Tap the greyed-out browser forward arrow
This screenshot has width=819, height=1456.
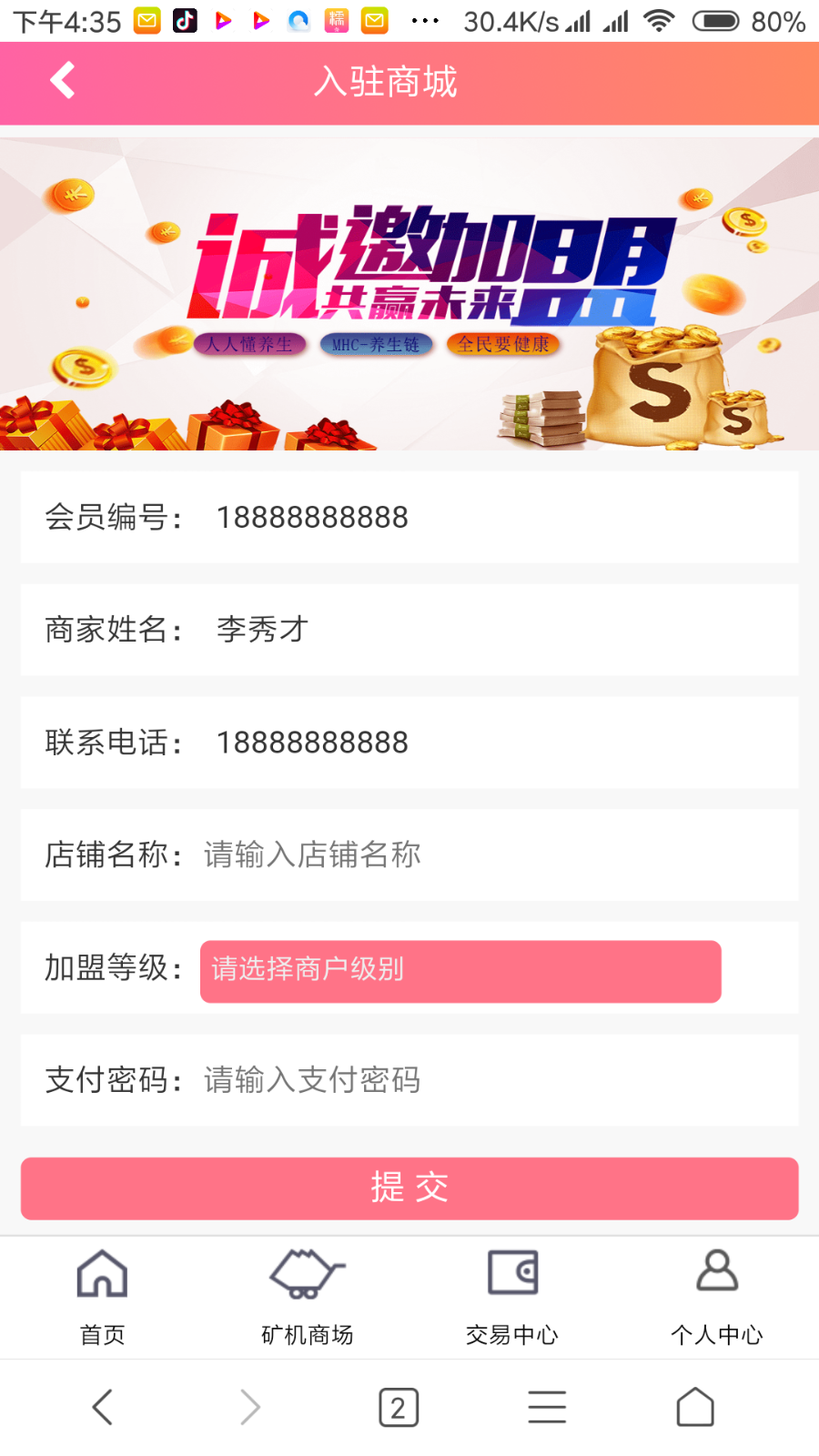tap(250, 1406)
